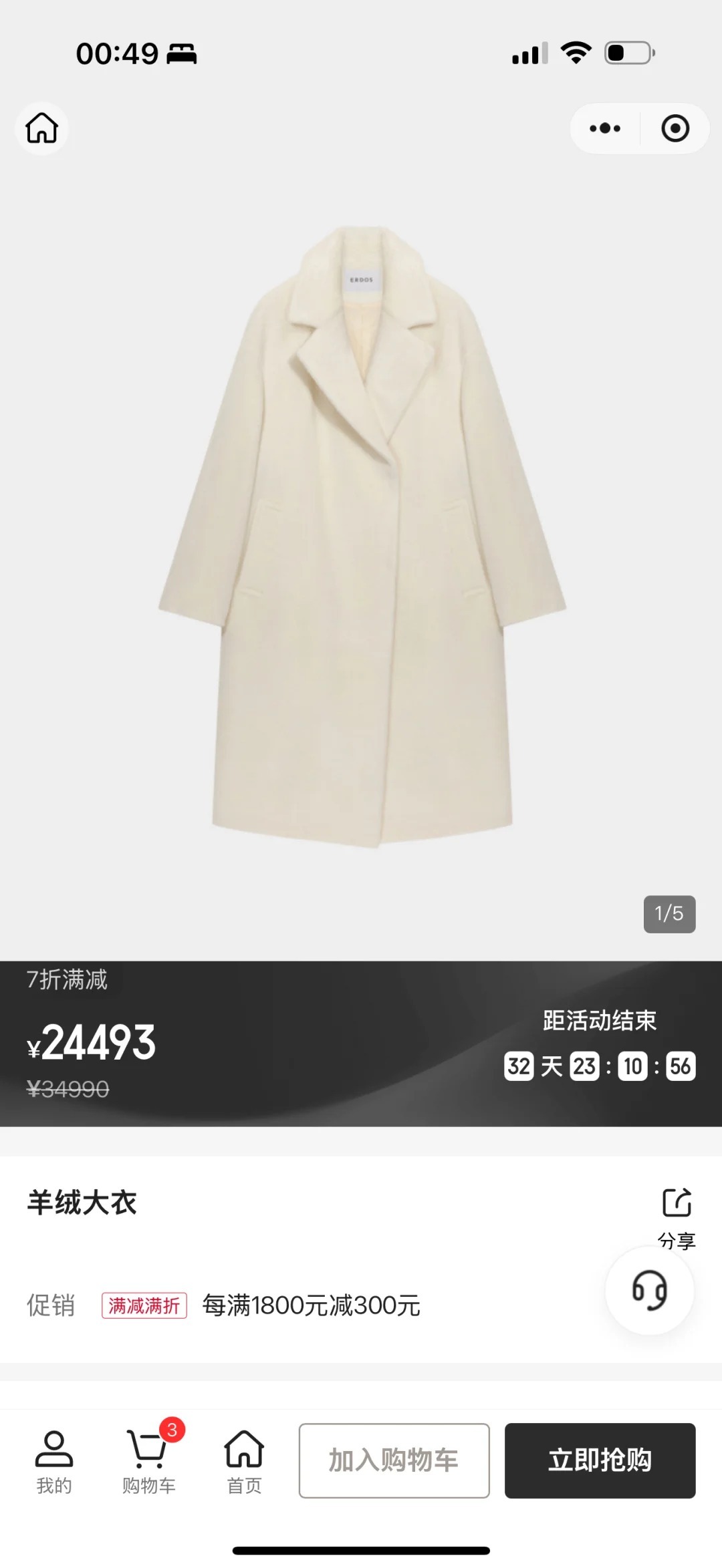Contact customer service via the headset icon
Image resolution: width=722 pixels, height=1568 pixels.
(649, 1290)
